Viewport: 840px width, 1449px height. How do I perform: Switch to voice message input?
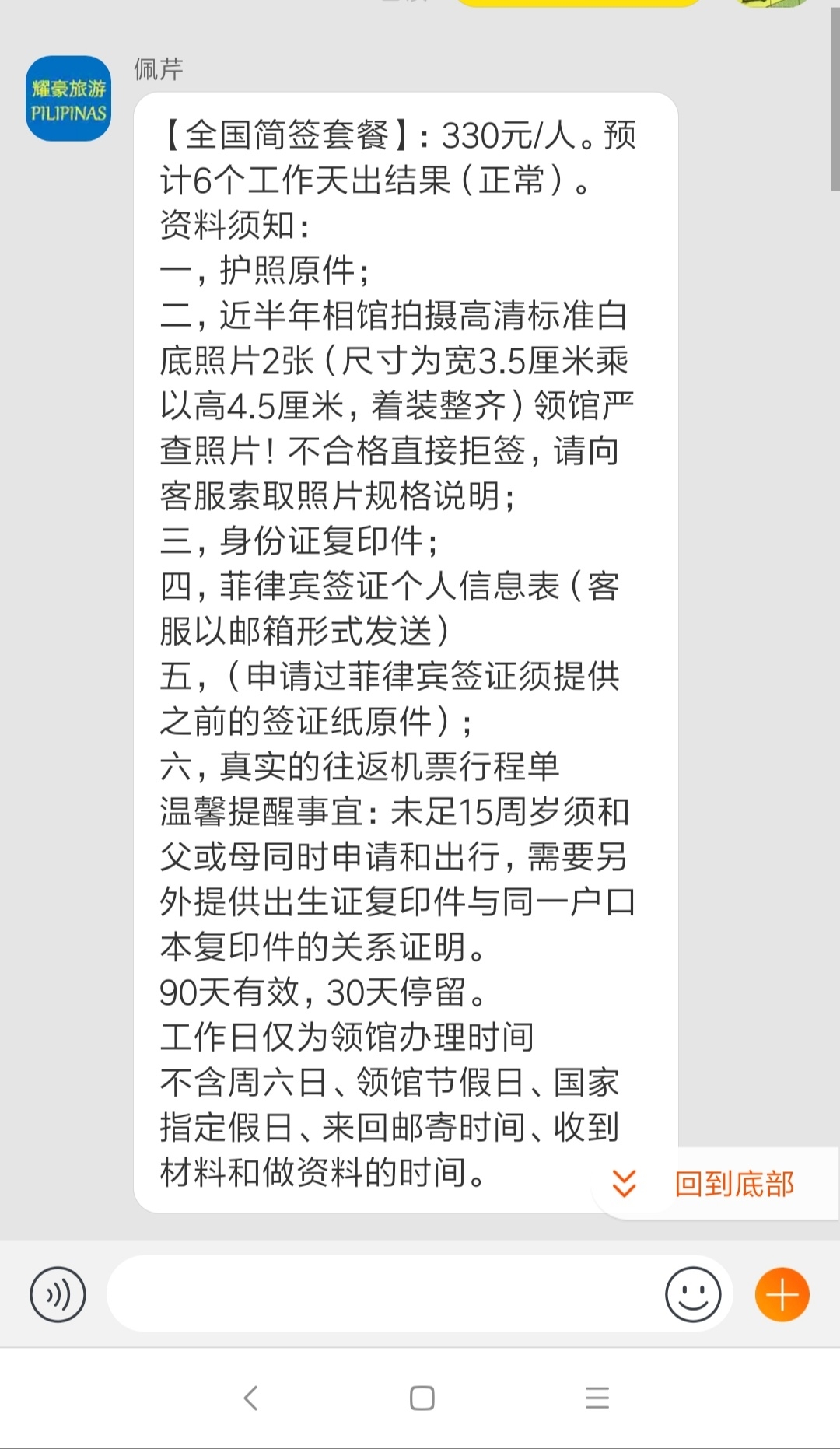click(x=58, y=1295)
